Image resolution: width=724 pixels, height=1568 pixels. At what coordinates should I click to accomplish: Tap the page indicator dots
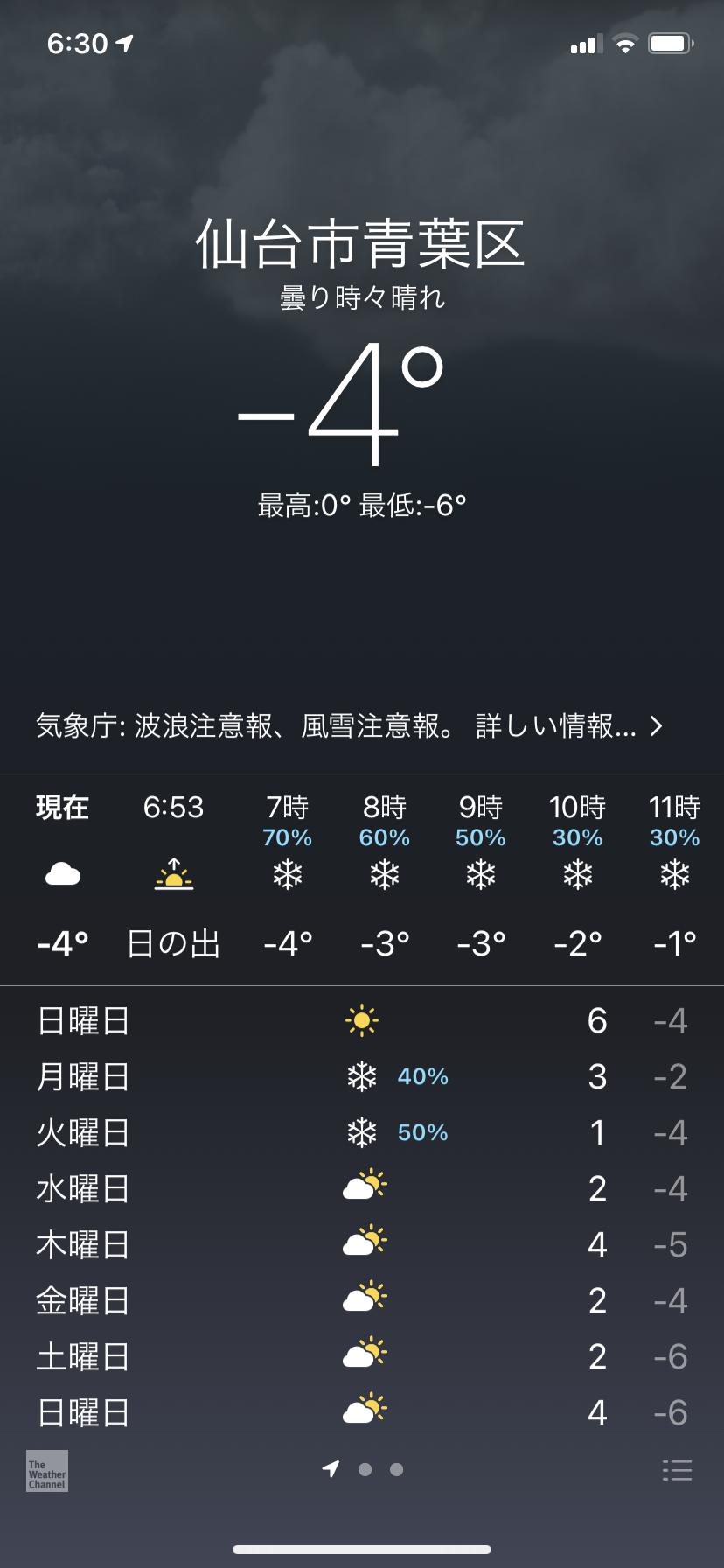tap(363, 1469)
